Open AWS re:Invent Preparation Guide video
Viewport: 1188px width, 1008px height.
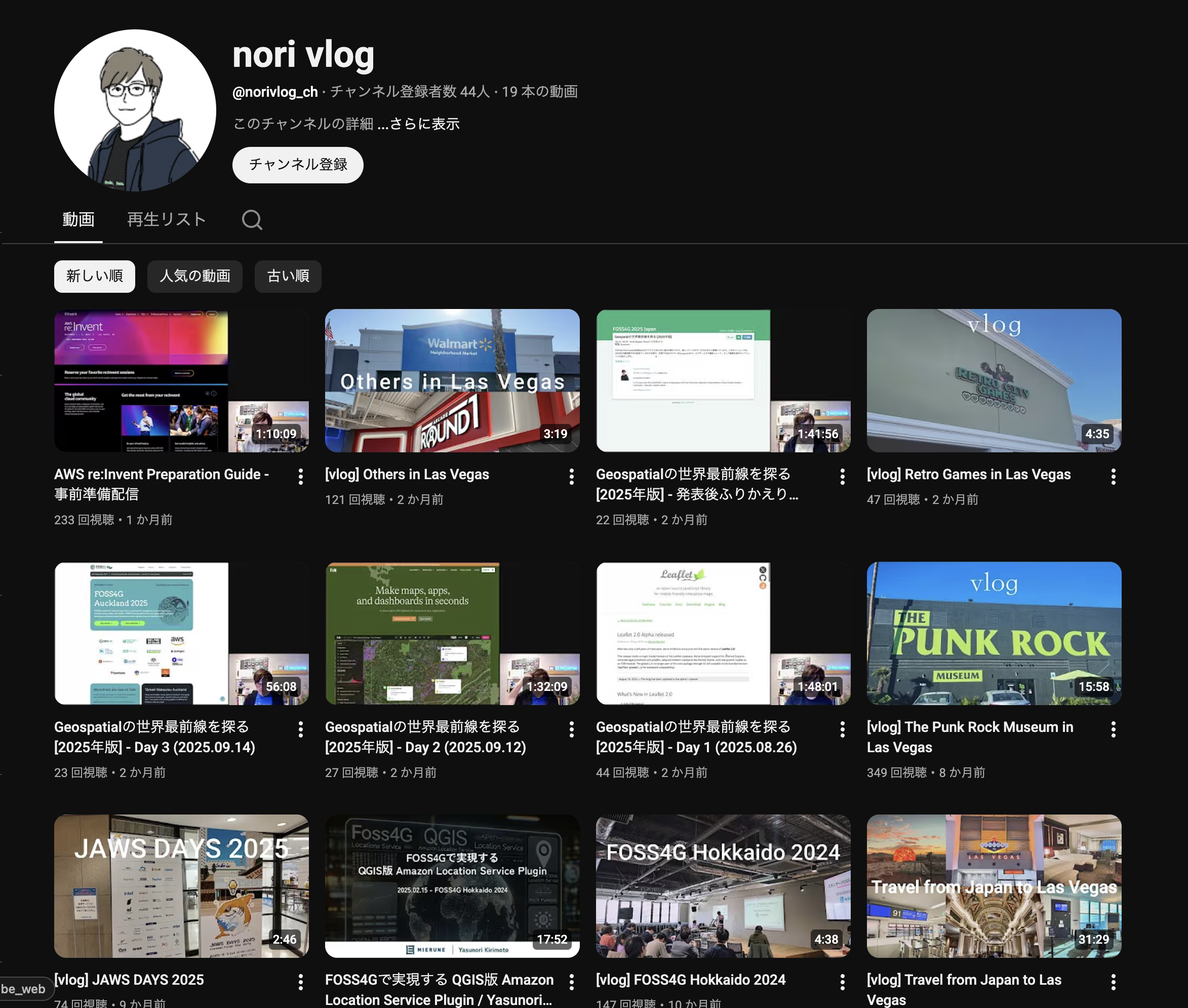[181, 380]
